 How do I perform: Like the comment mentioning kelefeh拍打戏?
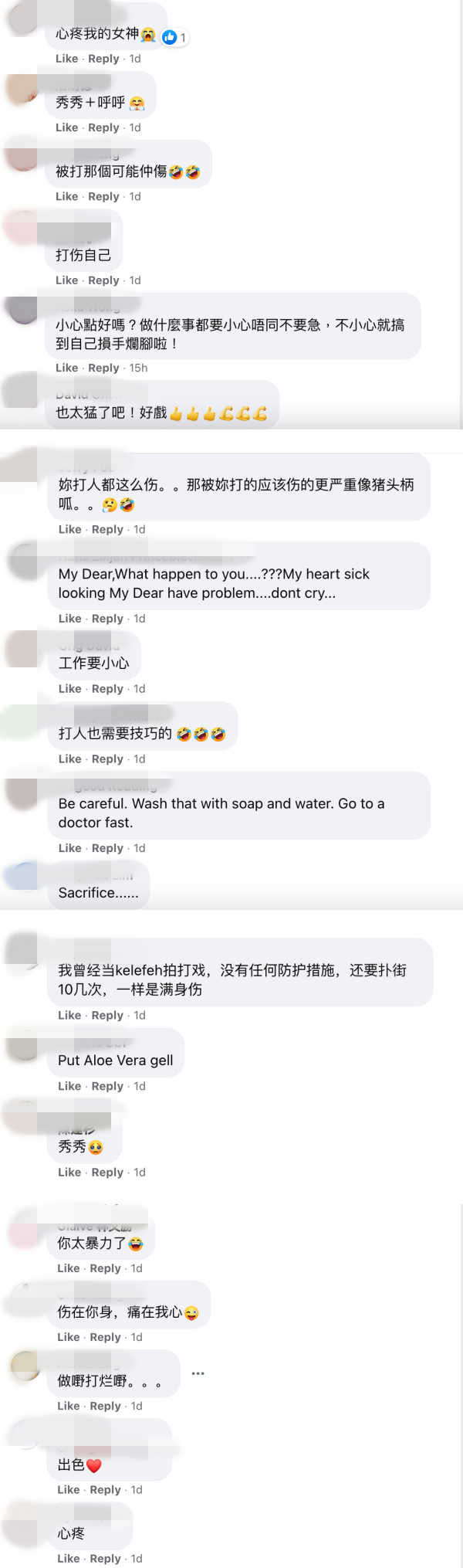pos(69,1015)
